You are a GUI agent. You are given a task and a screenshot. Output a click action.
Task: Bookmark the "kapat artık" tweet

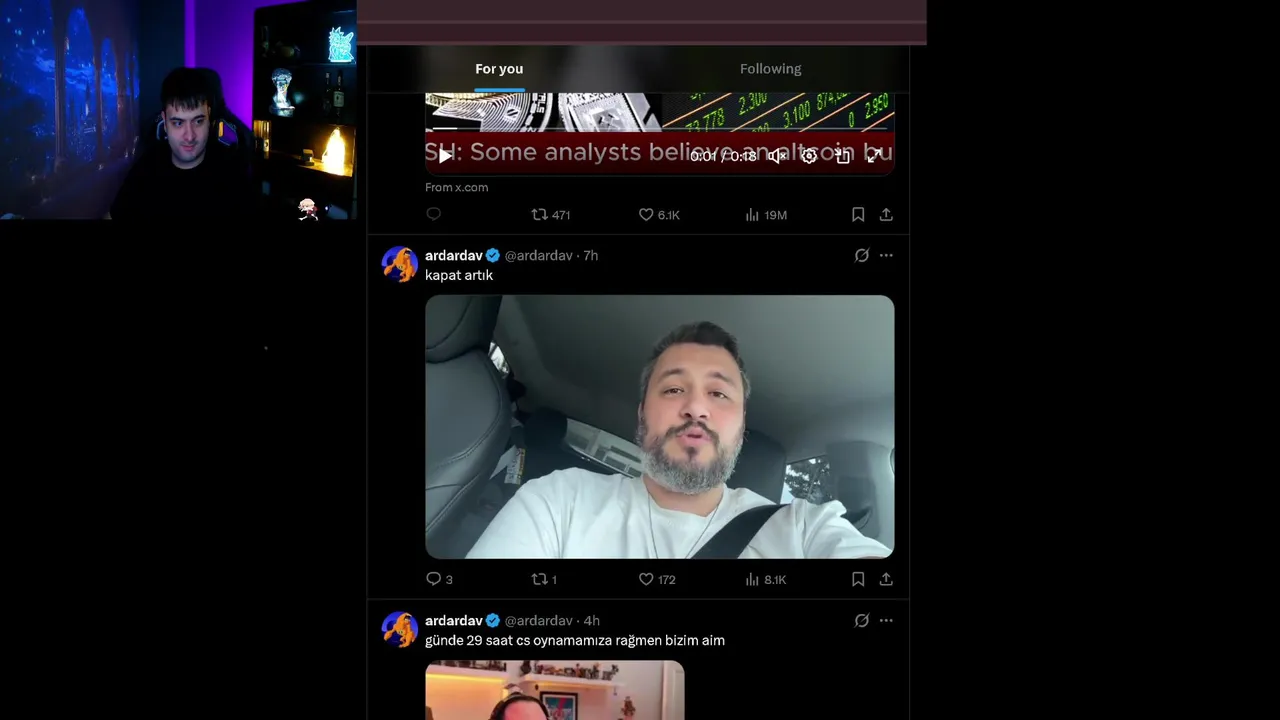click(858, 579)
